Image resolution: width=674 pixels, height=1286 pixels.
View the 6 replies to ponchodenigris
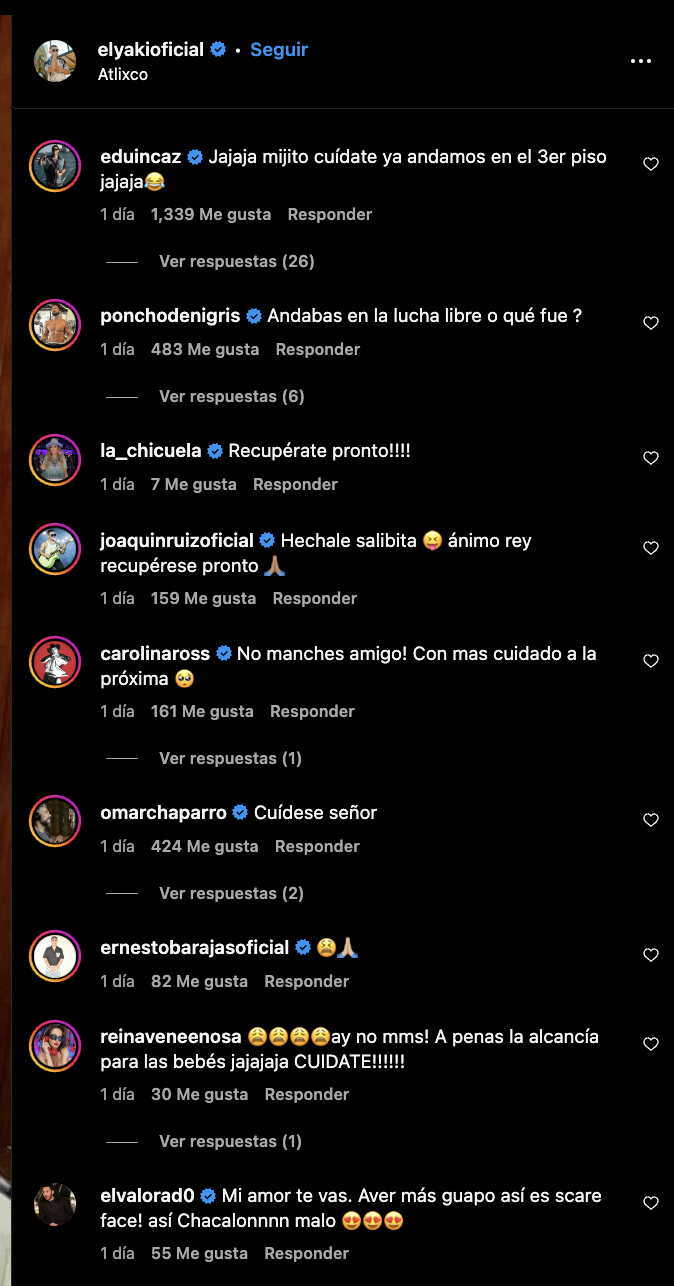pos(231,396)
